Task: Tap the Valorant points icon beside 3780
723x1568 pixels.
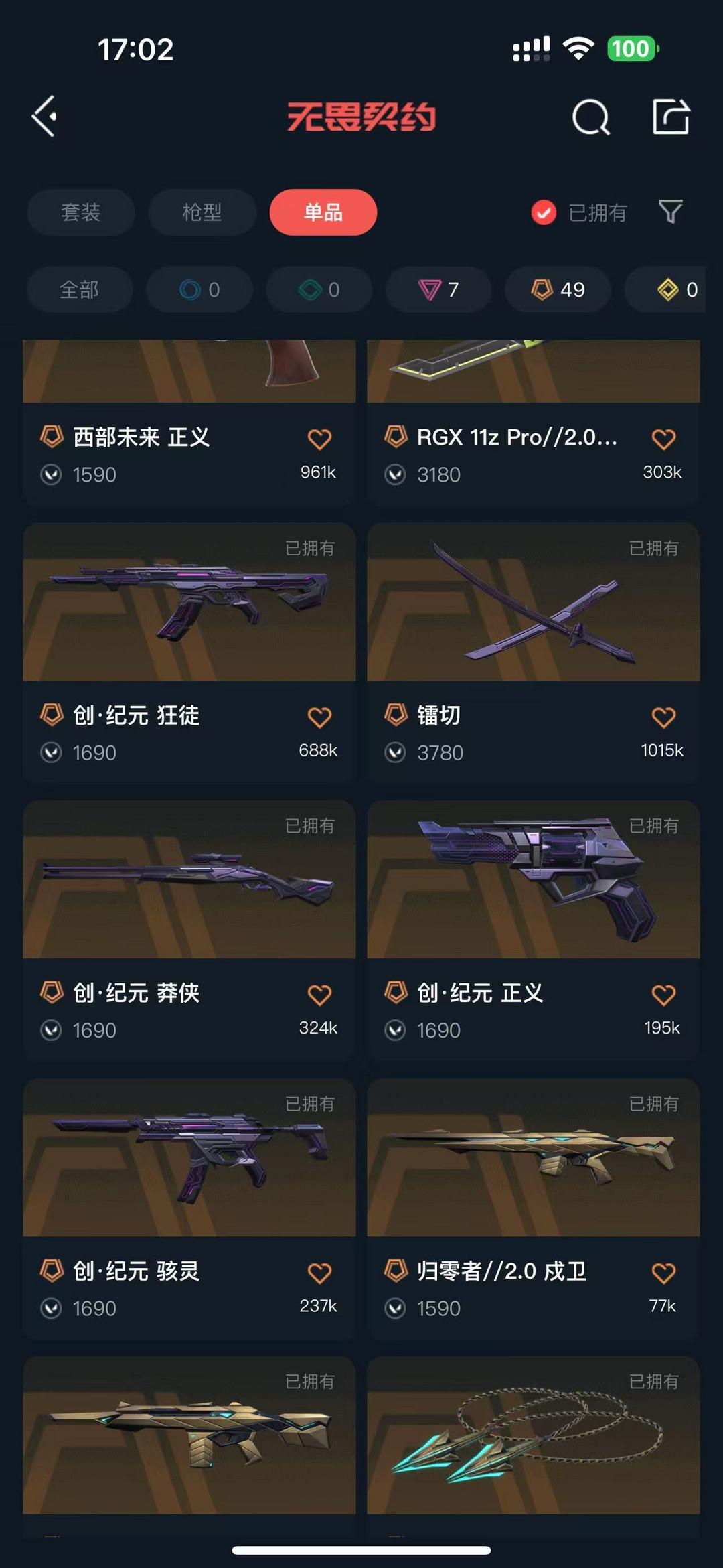Action: tap(396, 752)
